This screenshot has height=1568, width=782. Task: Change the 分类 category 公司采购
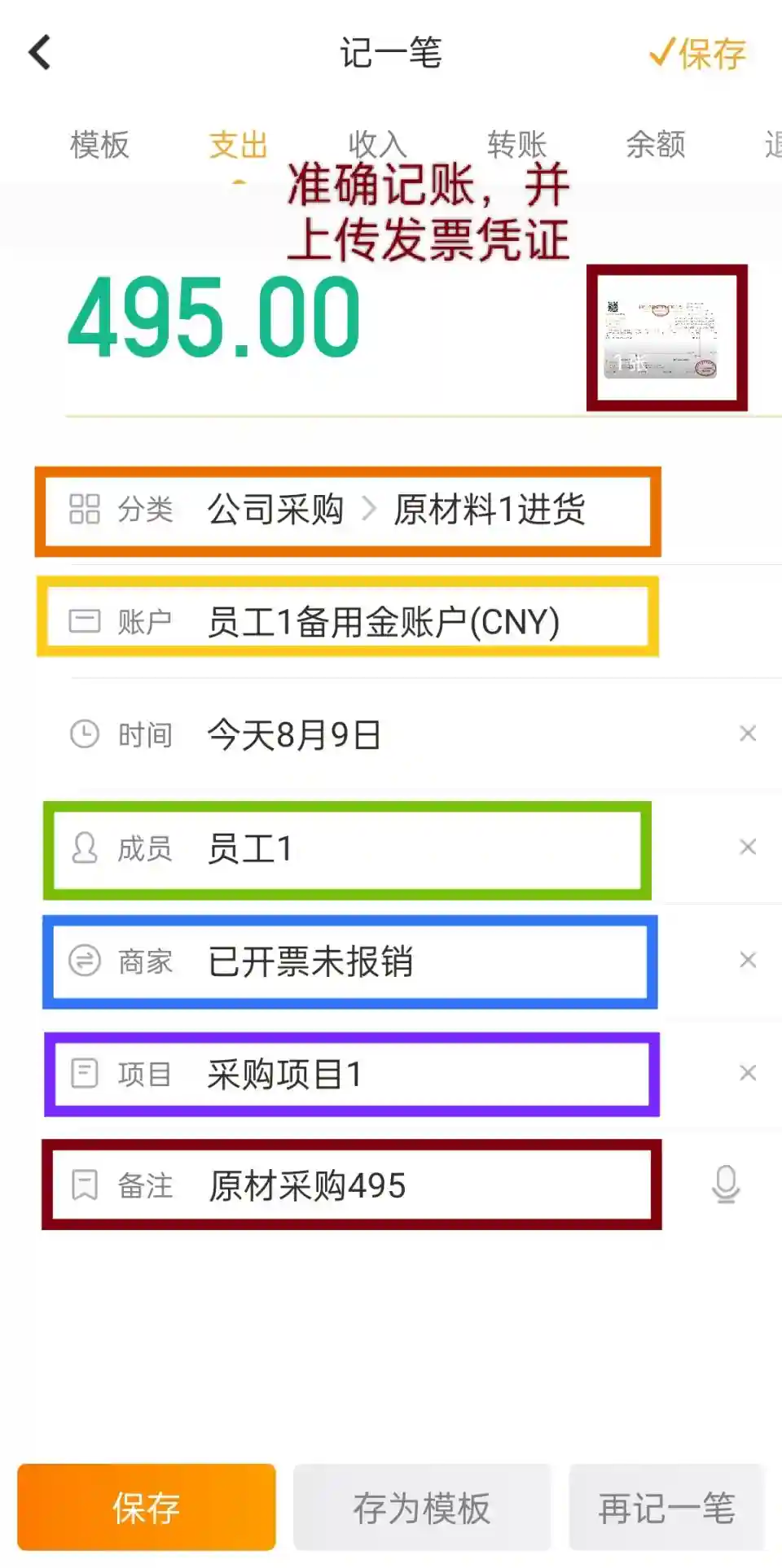[x=275, y=510]
